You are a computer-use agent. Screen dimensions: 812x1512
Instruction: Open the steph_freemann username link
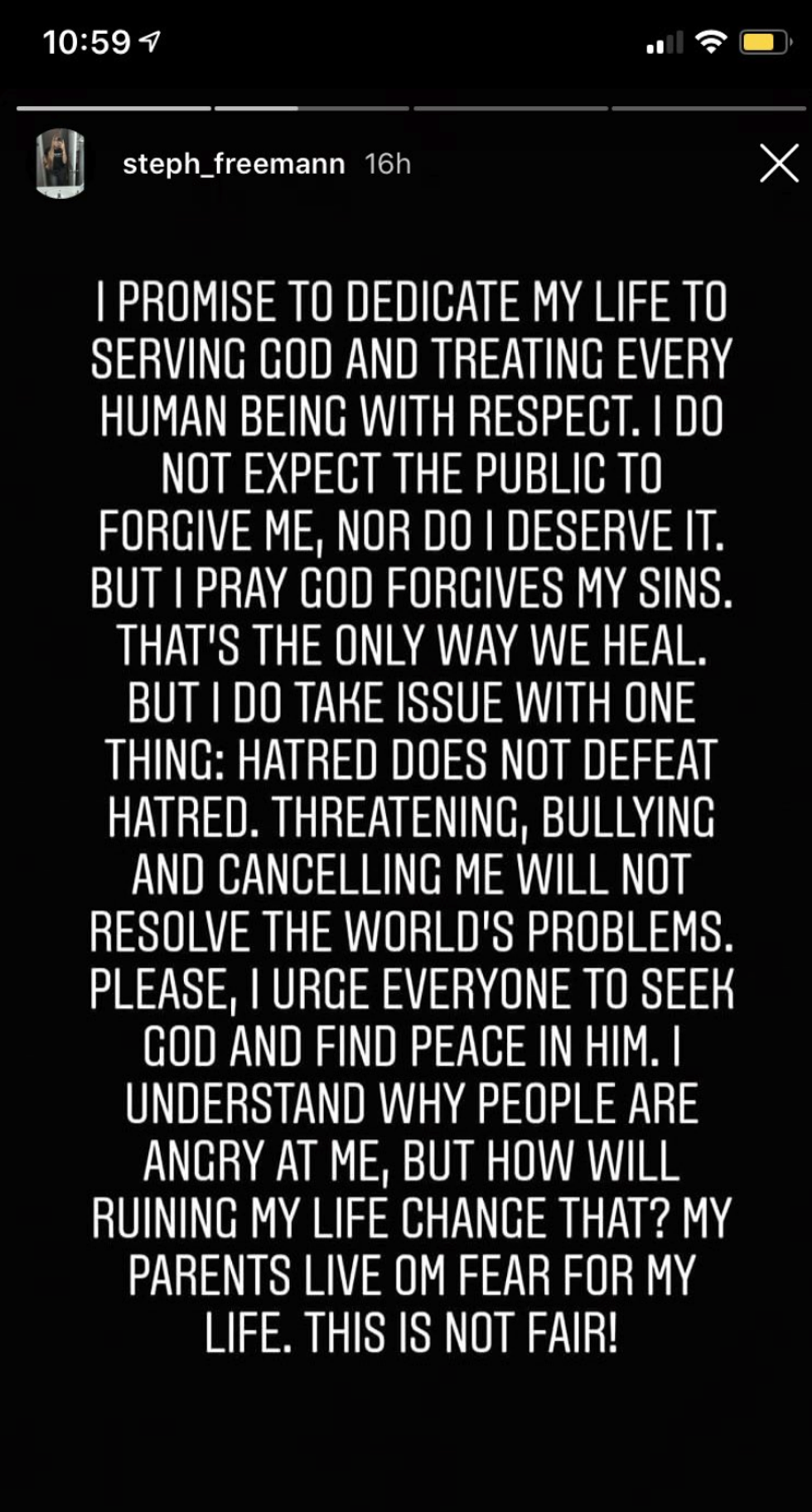234,164
